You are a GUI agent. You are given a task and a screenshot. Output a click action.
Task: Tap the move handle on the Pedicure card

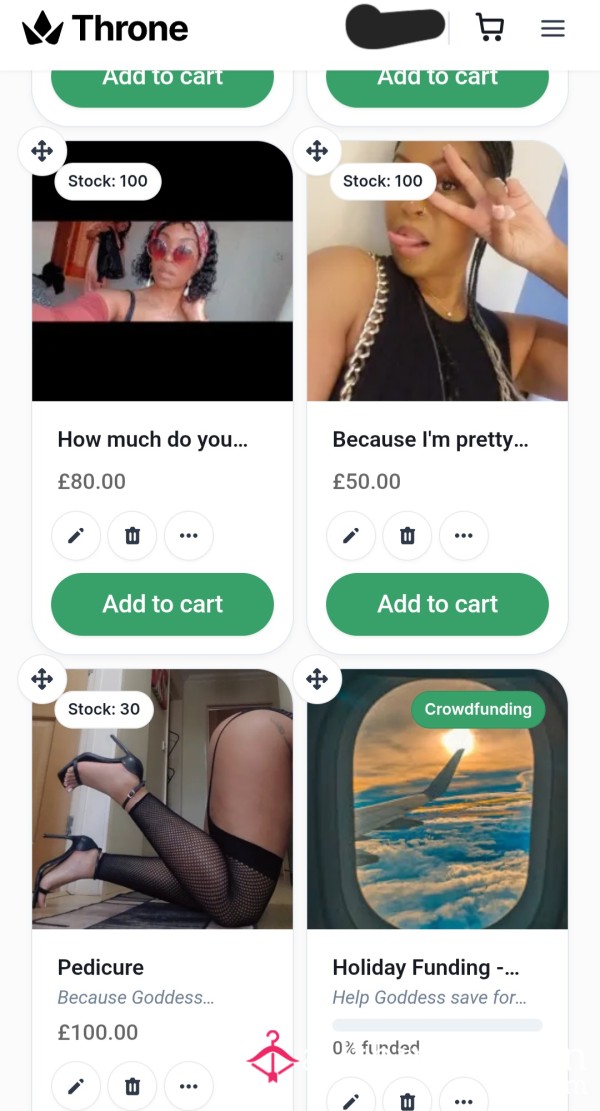42,679
